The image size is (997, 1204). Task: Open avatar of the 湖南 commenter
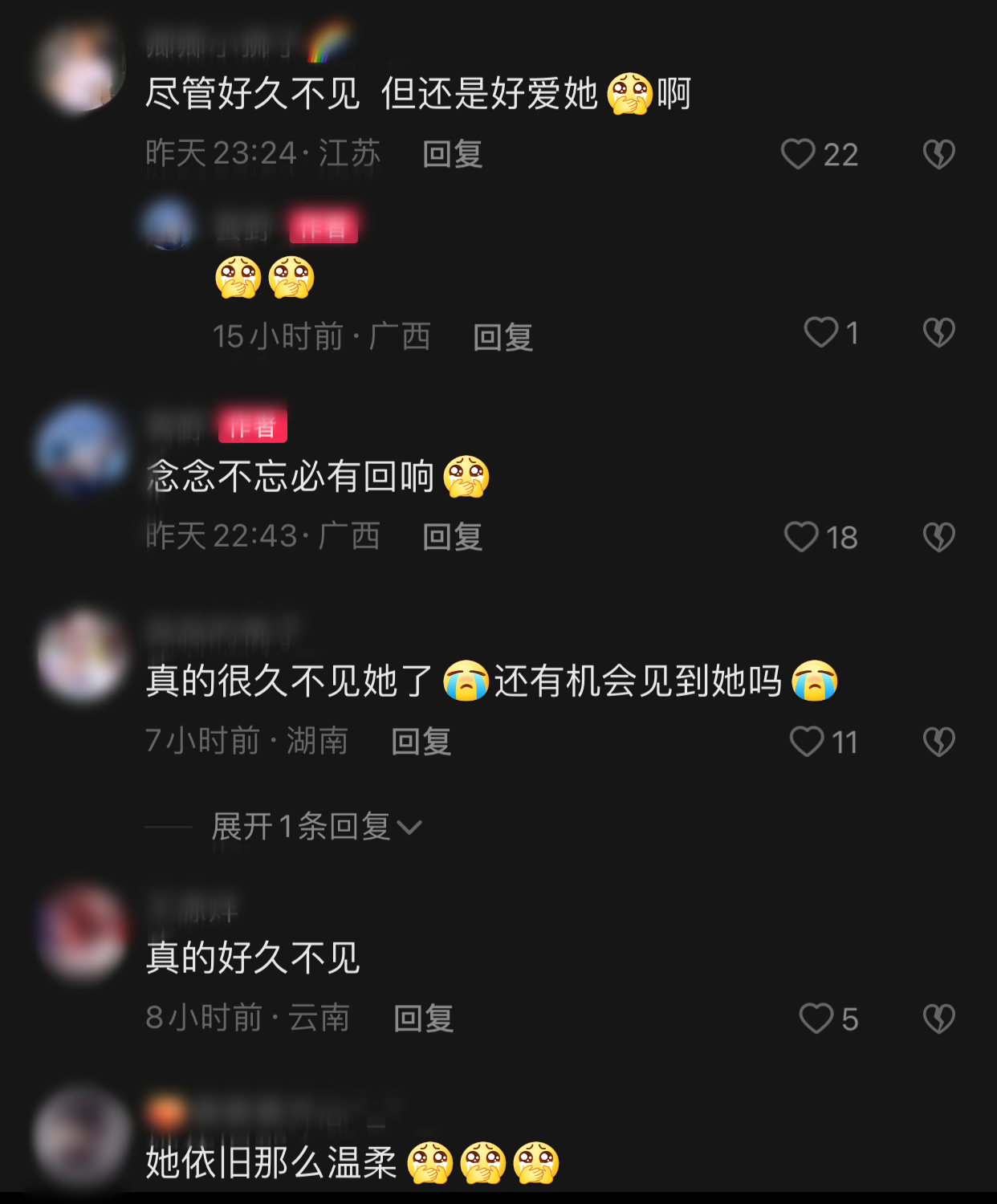tap(82, 654)
